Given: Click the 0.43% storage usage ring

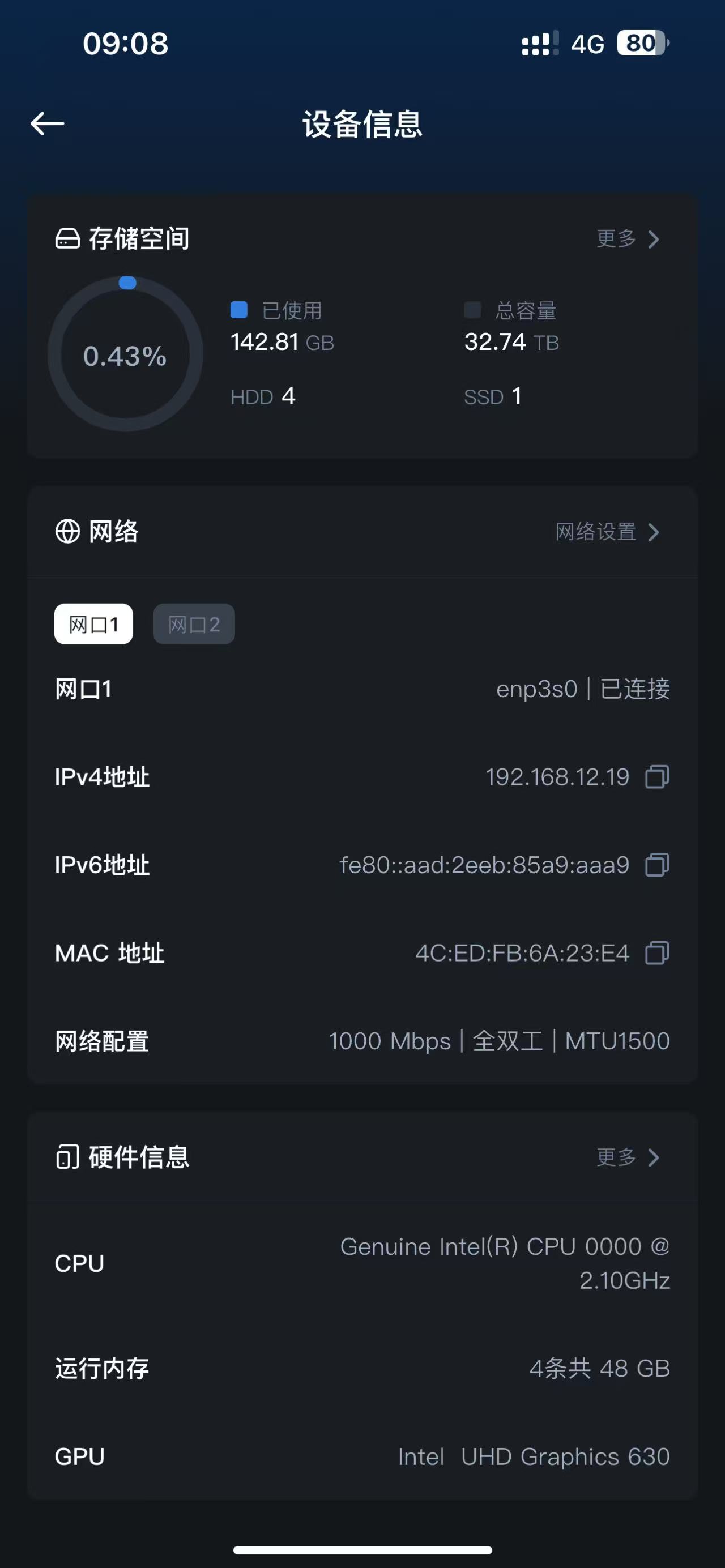Looking at the screenshot, I should (x=125, y=356).
